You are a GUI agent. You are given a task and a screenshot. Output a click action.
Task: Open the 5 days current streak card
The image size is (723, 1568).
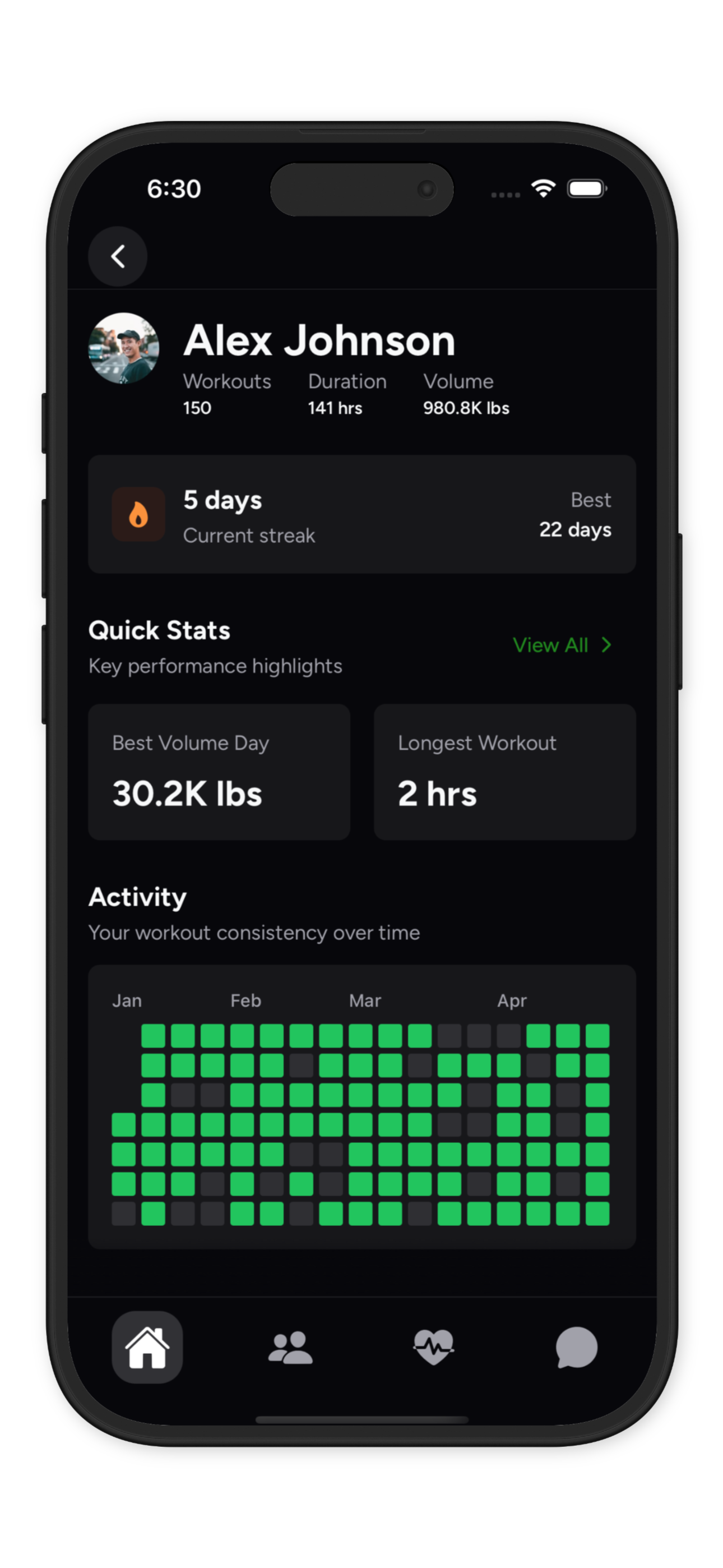[361, 514]
